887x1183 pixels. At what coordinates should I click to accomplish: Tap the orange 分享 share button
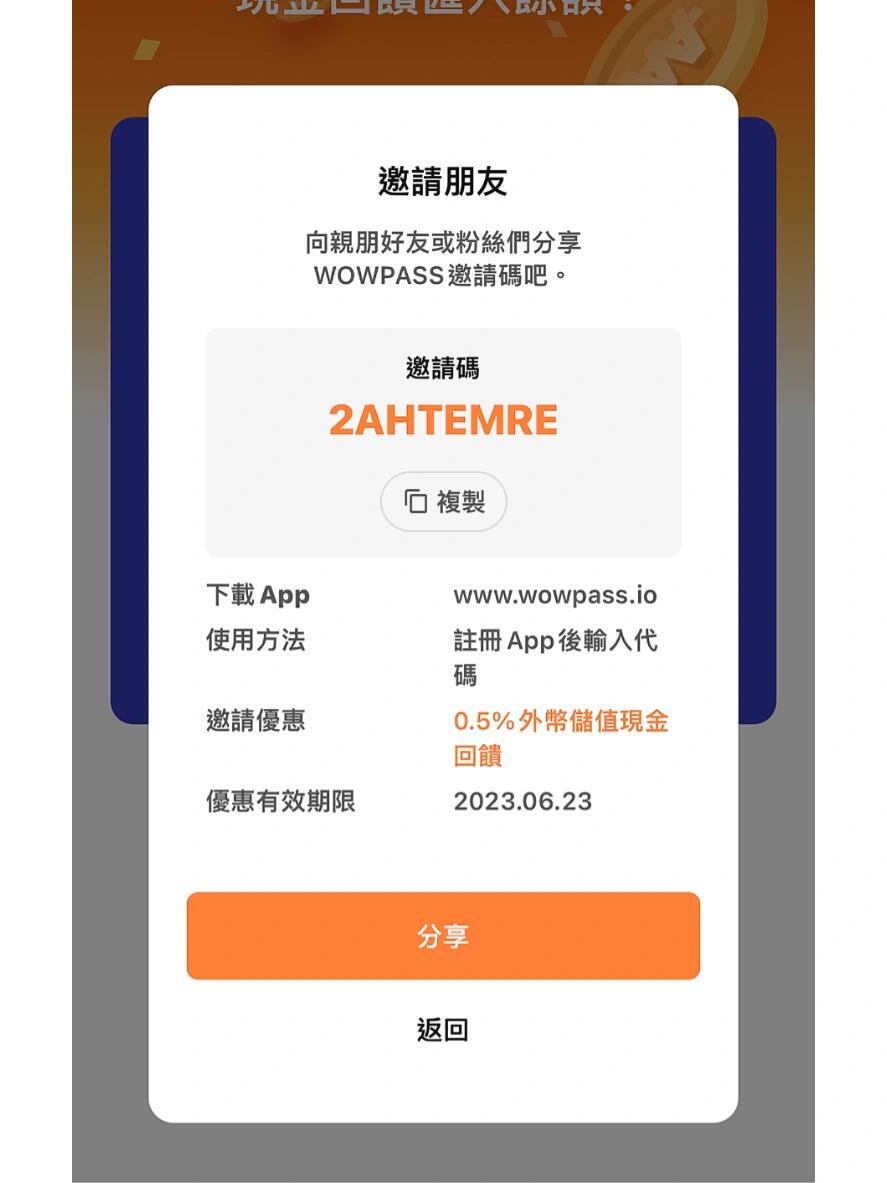443,936
